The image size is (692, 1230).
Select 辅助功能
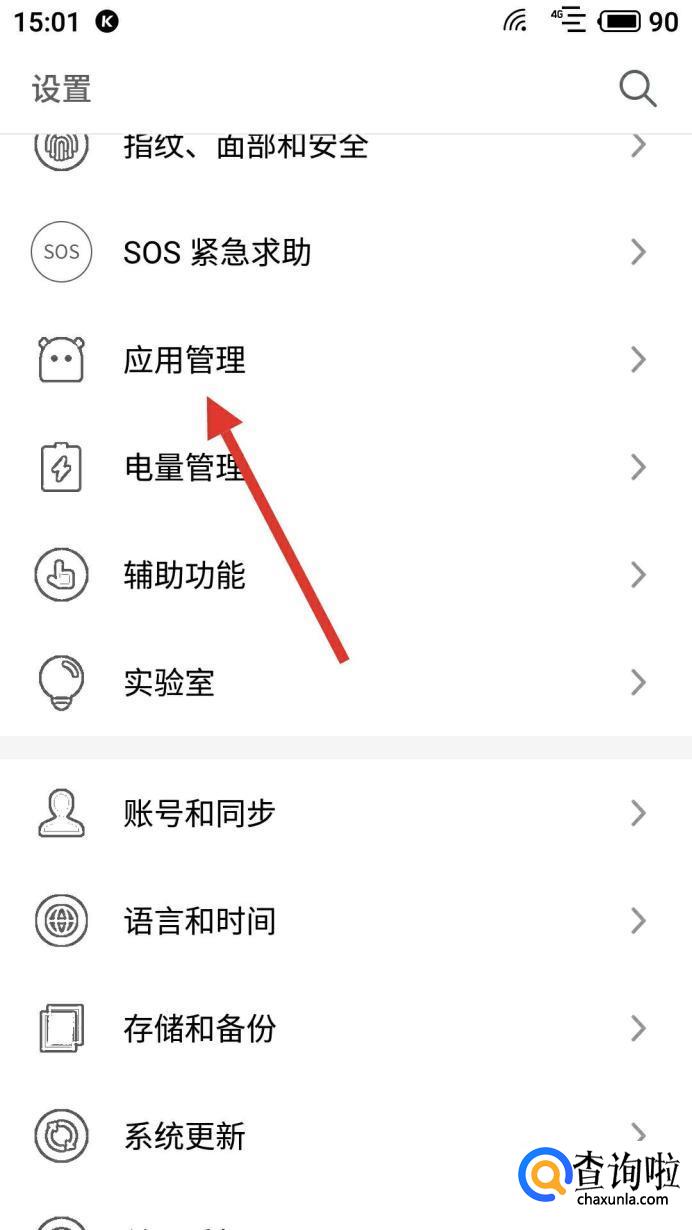click(346, 575)
